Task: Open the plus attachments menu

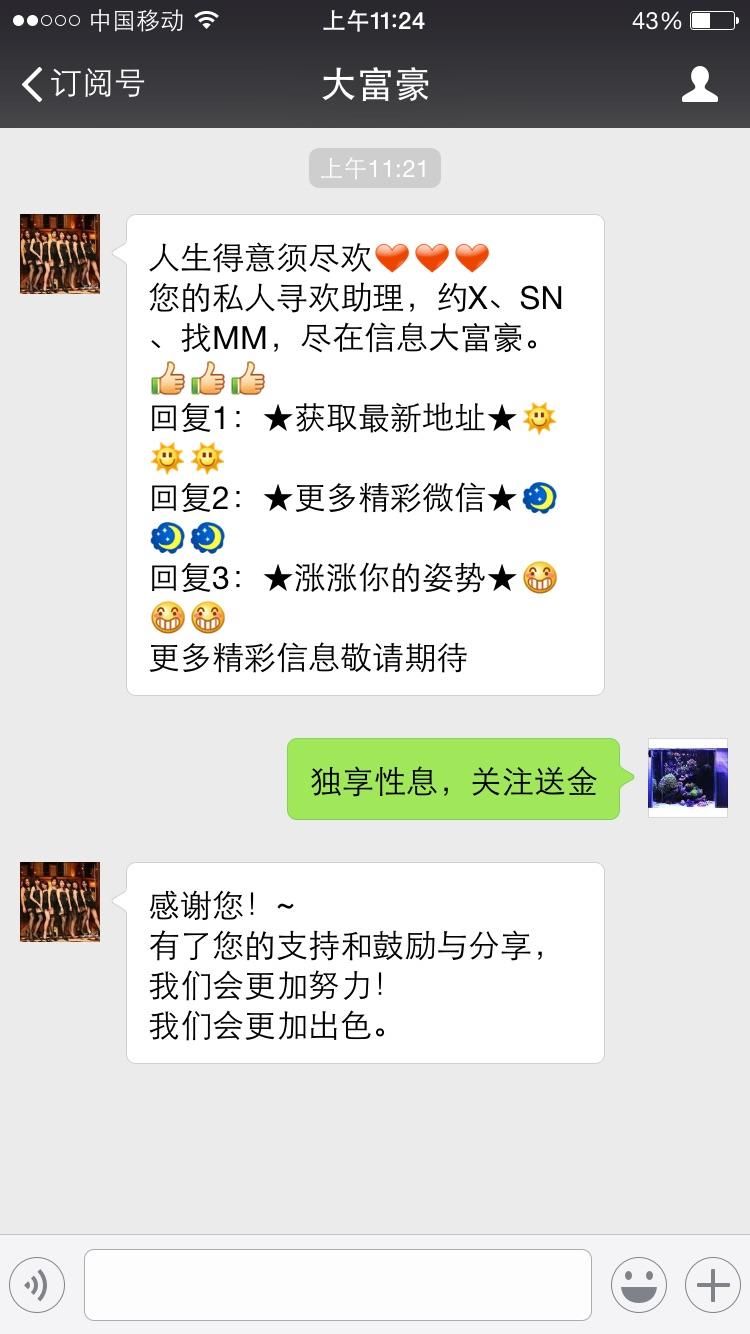Action: [712, 1285]
